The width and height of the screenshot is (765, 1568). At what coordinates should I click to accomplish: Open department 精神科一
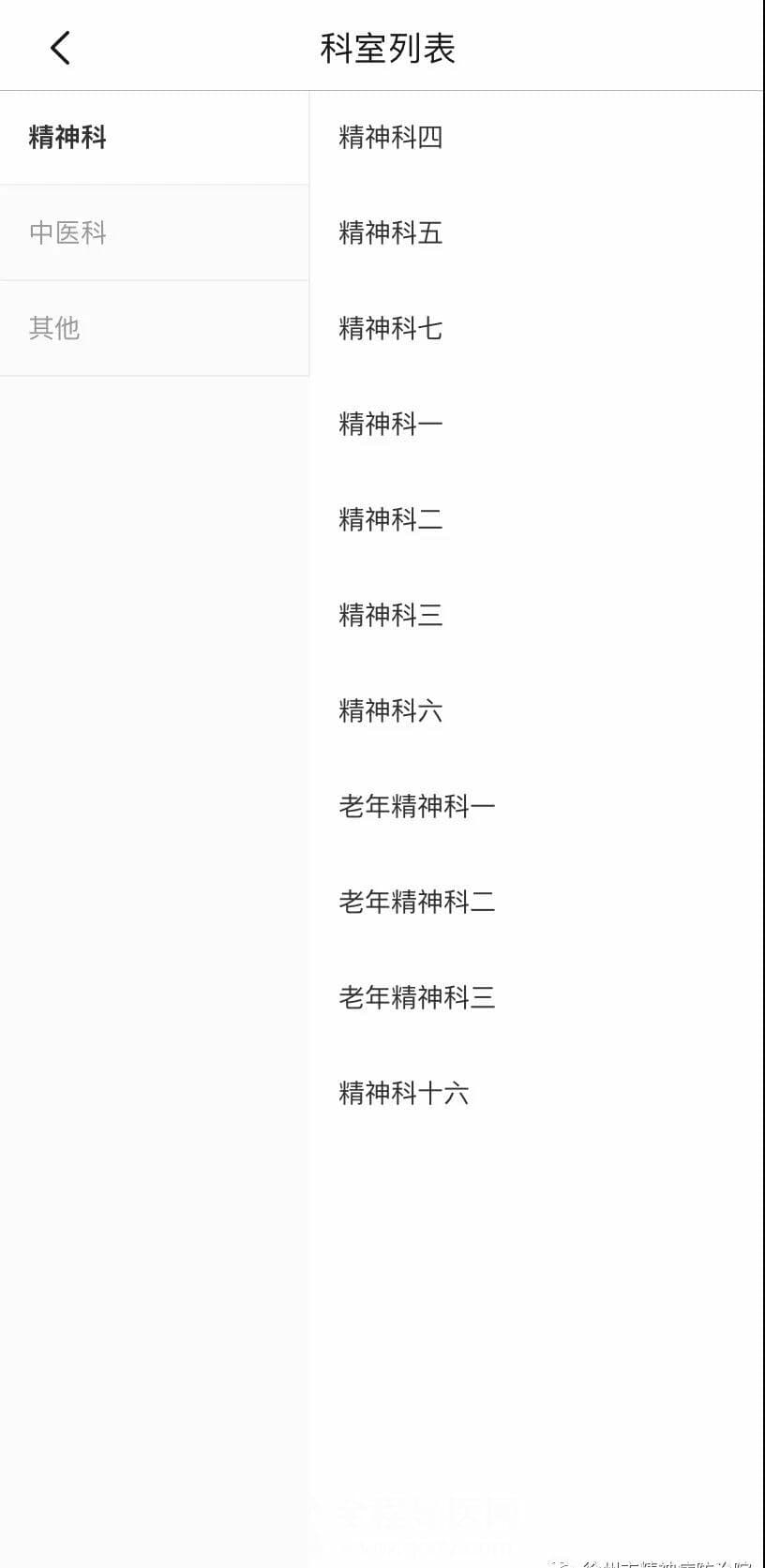537,425
